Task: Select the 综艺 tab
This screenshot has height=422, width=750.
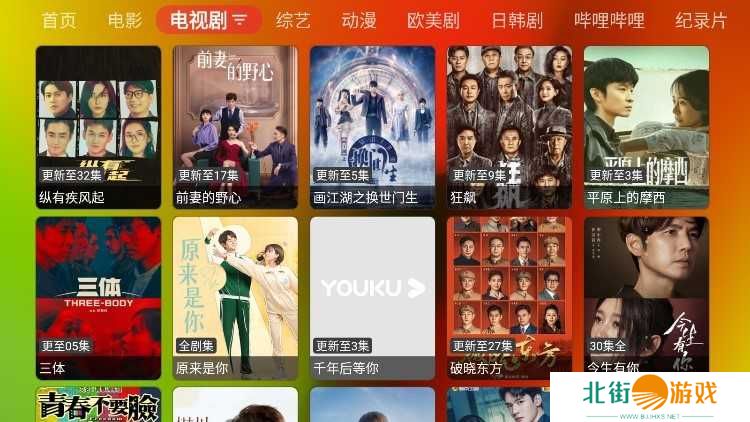Action: (x=293, y=20)
